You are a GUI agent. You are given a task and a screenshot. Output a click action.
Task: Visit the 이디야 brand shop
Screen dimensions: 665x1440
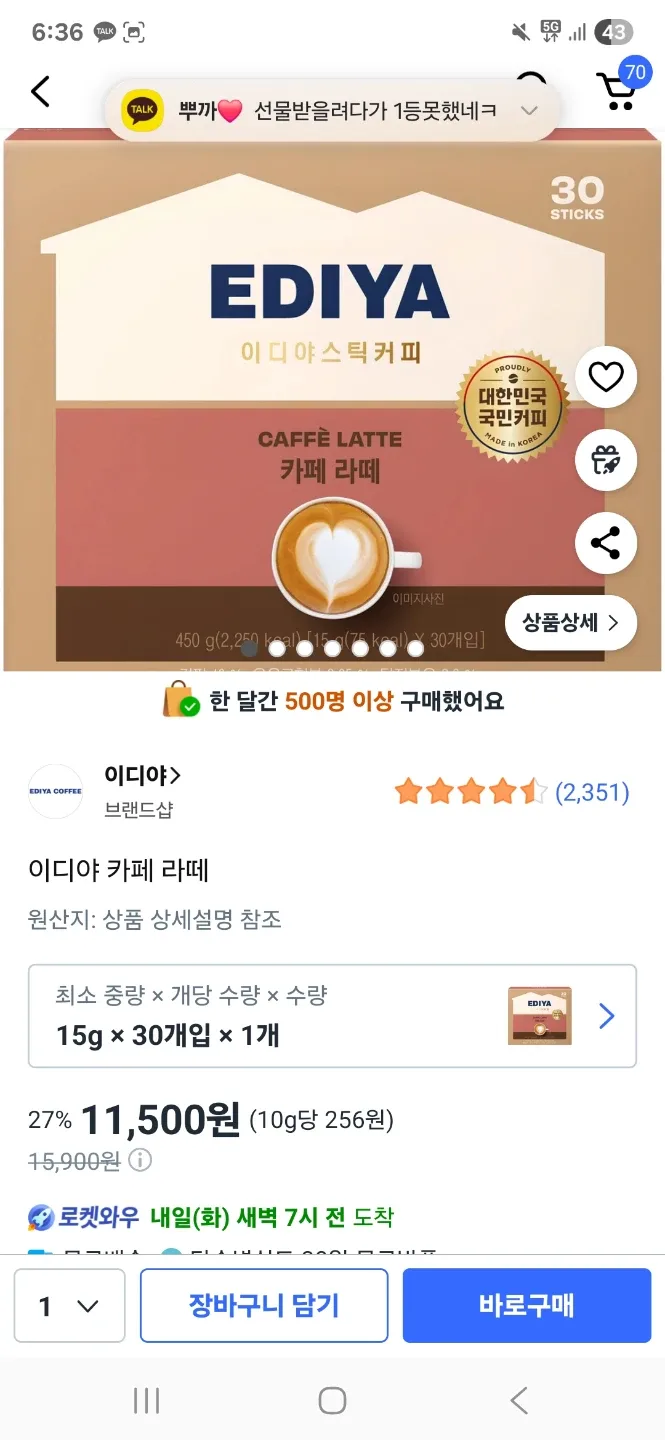(x=143, y=775)
